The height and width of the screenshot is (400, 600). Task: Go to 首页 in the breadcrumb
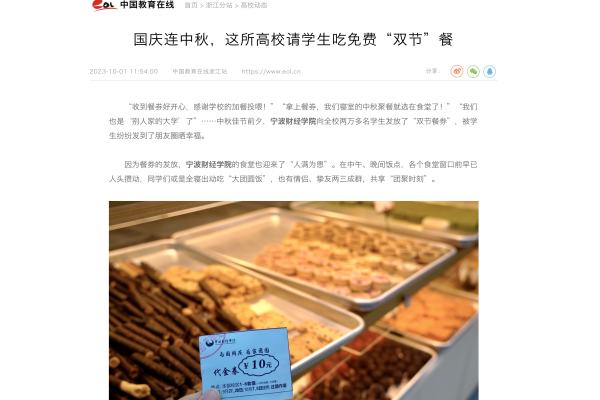pyautogui.click(x=191, y=5)
